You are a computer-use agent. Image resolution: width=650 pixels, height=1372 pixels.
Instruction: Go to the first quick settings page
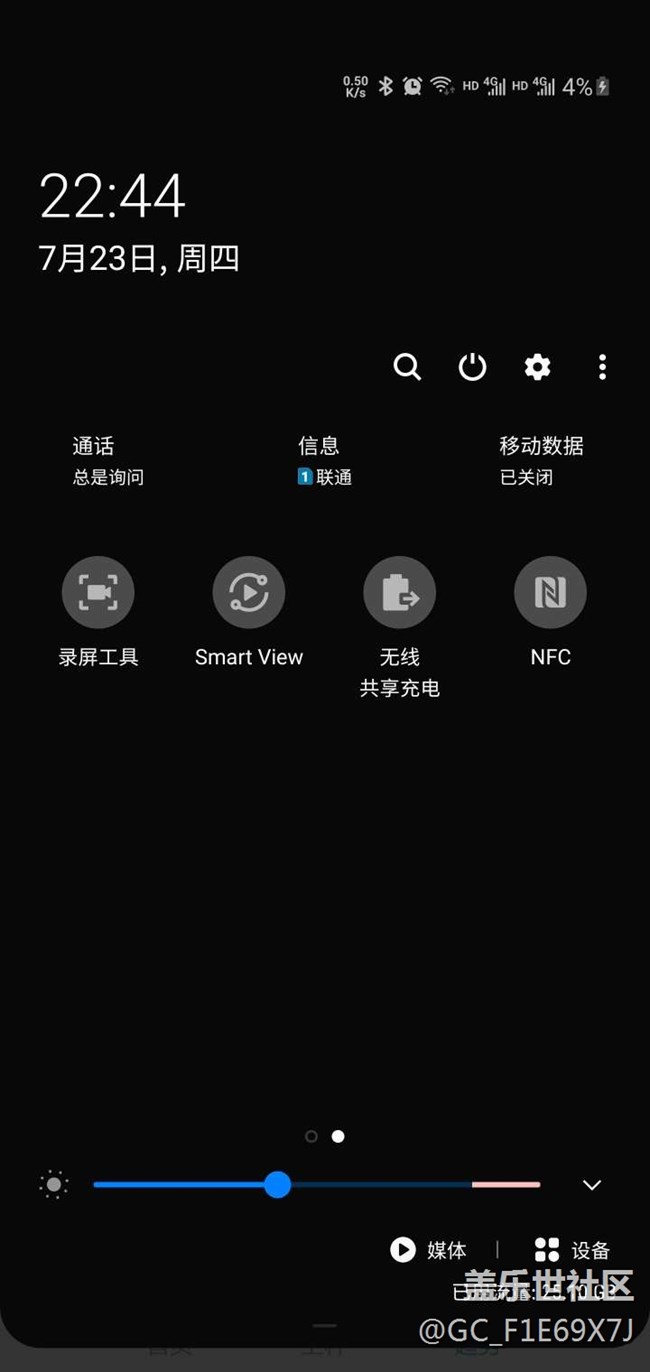(311, 1136)
